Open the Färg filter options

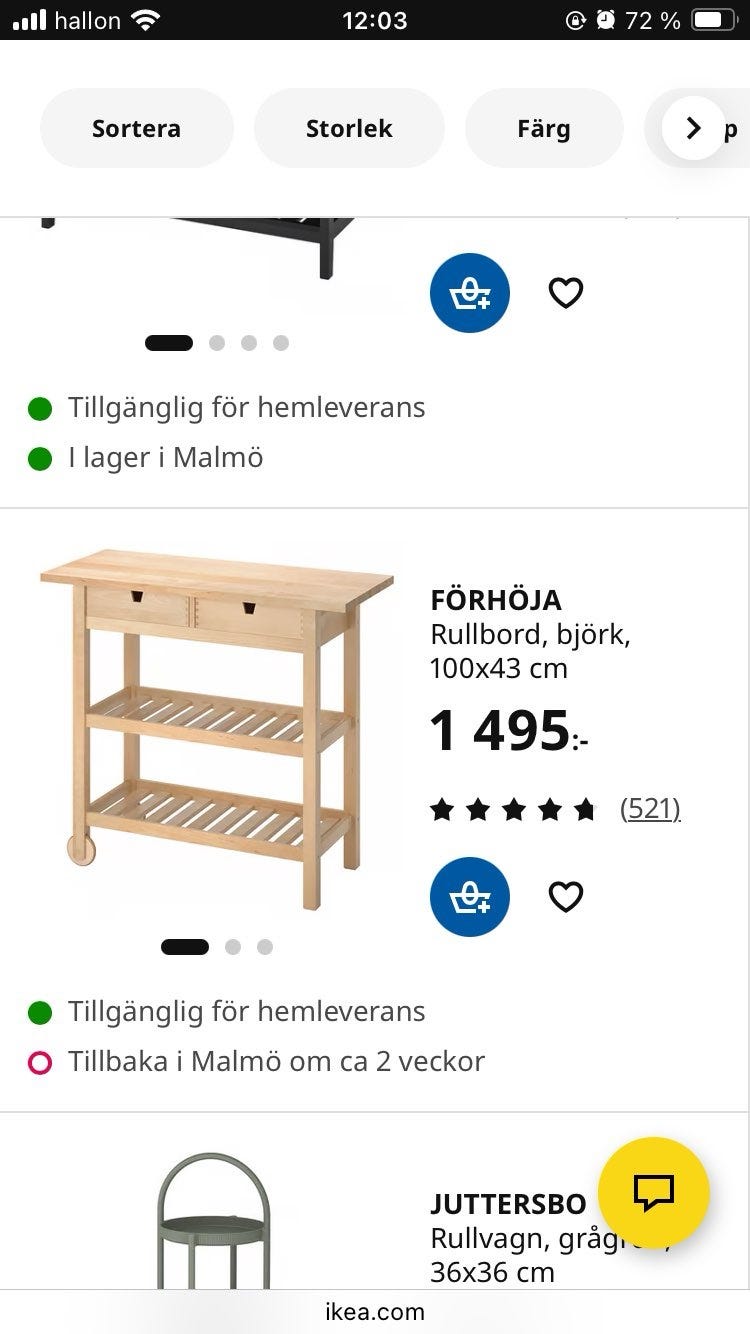coord(544,128)
